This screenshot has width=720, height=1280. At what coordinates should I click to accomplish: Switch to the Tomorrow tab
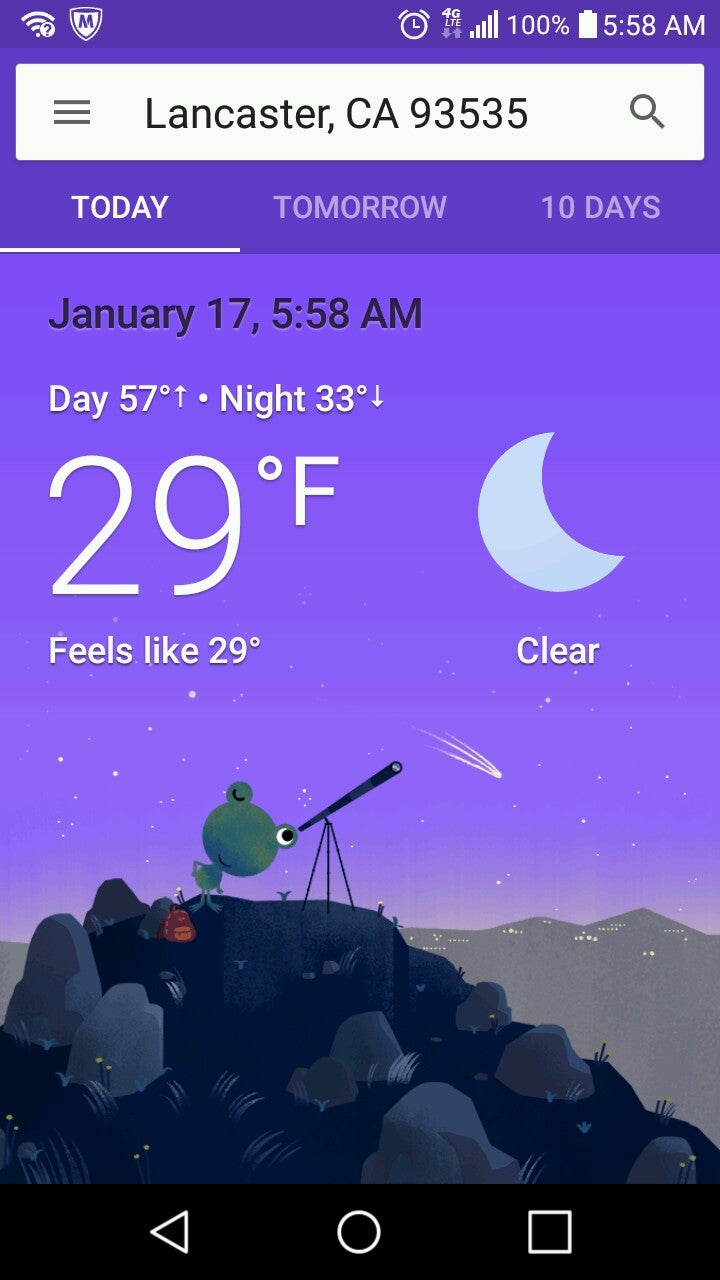tap(360, 208)
